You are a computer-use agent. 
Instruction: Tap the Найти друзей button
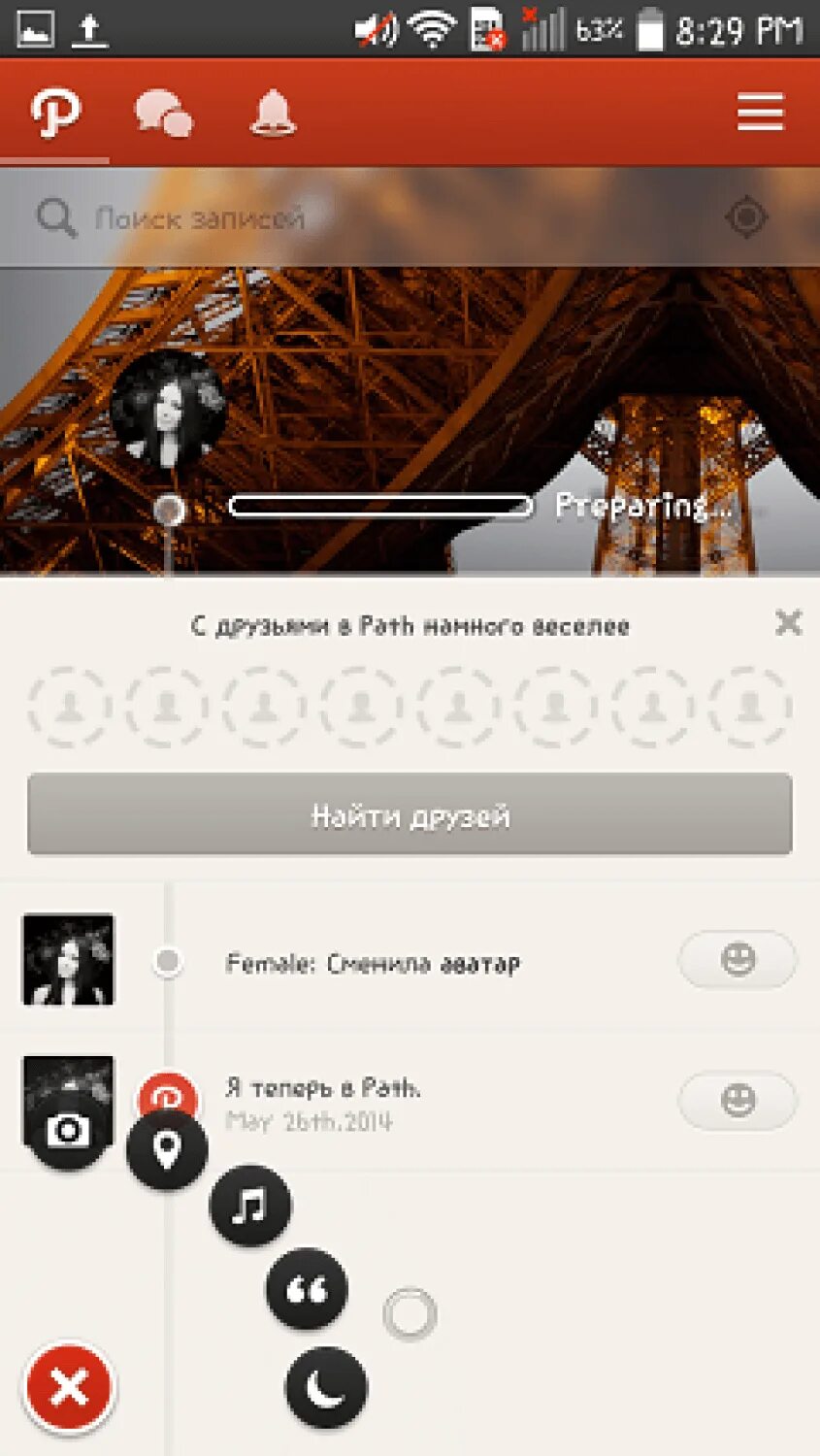point(410,815)
